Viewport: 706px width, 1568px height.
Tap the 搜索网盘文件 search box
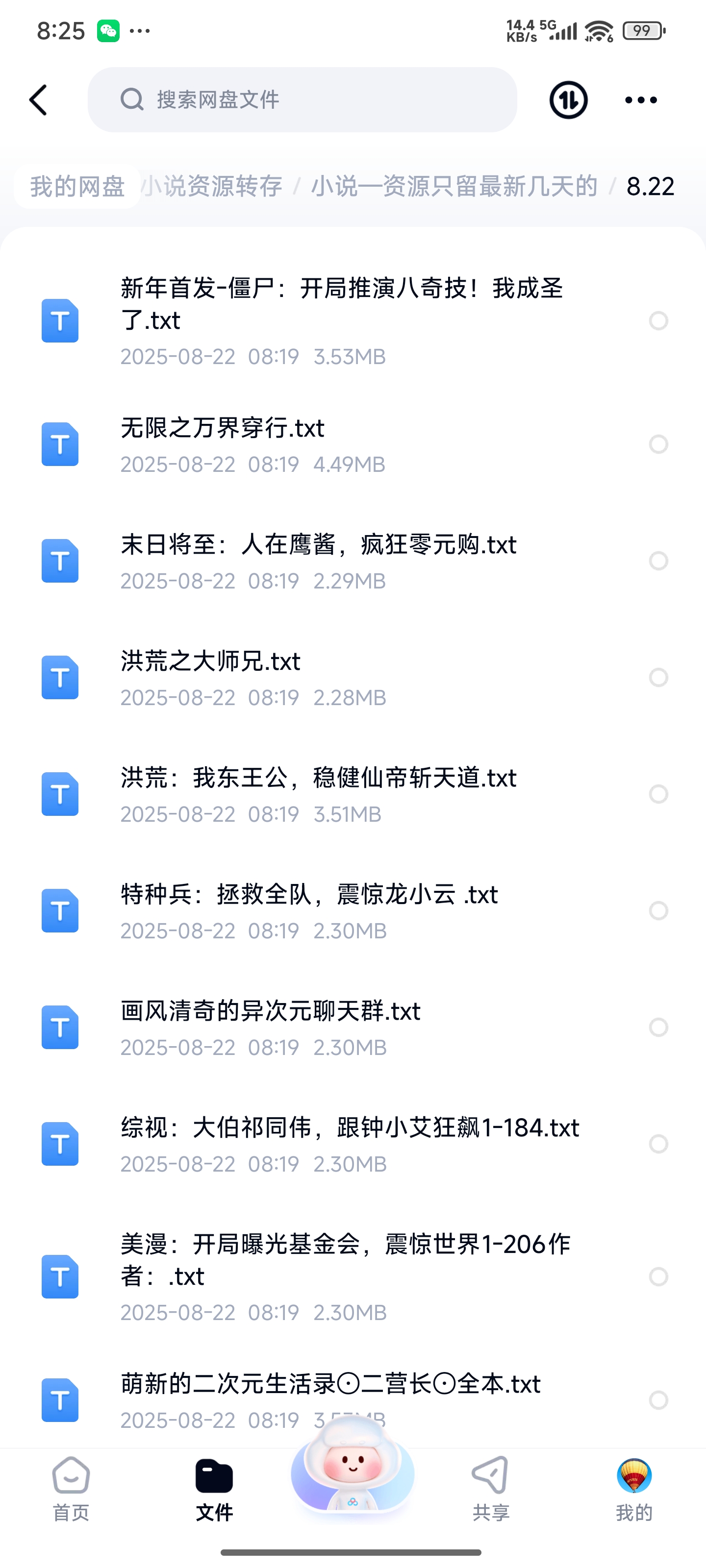302,100
